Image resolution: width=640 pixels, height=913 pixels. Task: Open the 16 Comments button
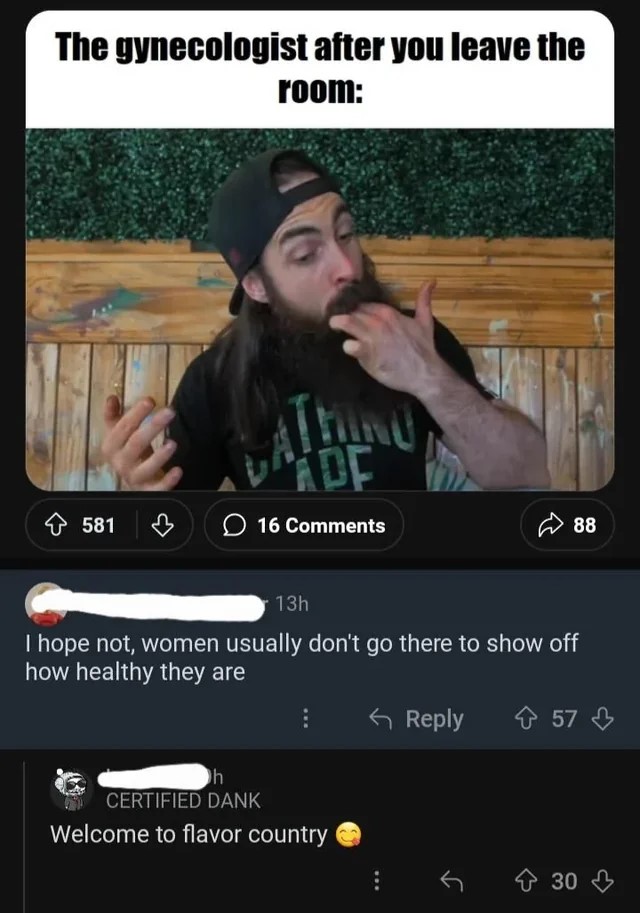click(304, 525)
